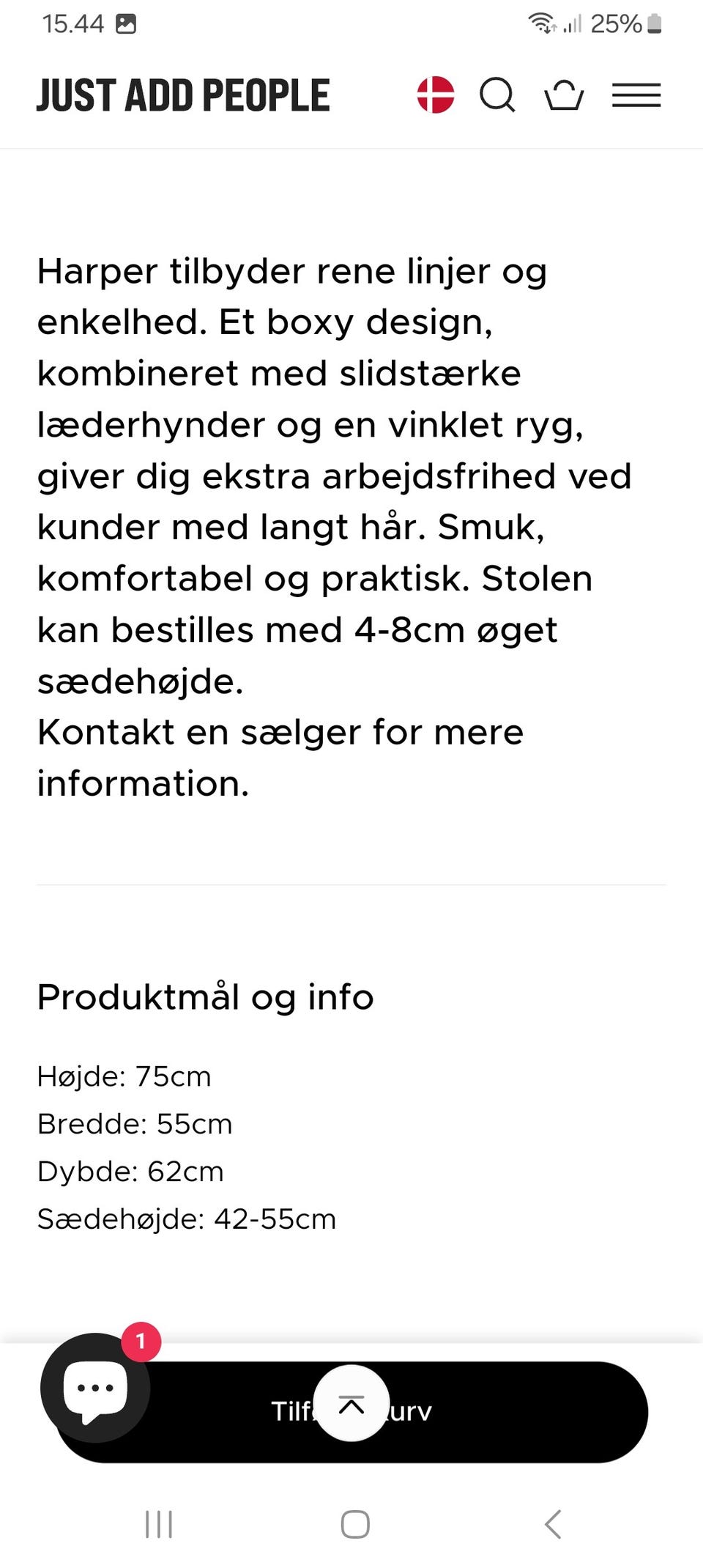Image resolution: width=703 pixels, height=1568 pixels.
Task: Tap the divider line above Produktmål og info
Action: click(x=351, y=884)
